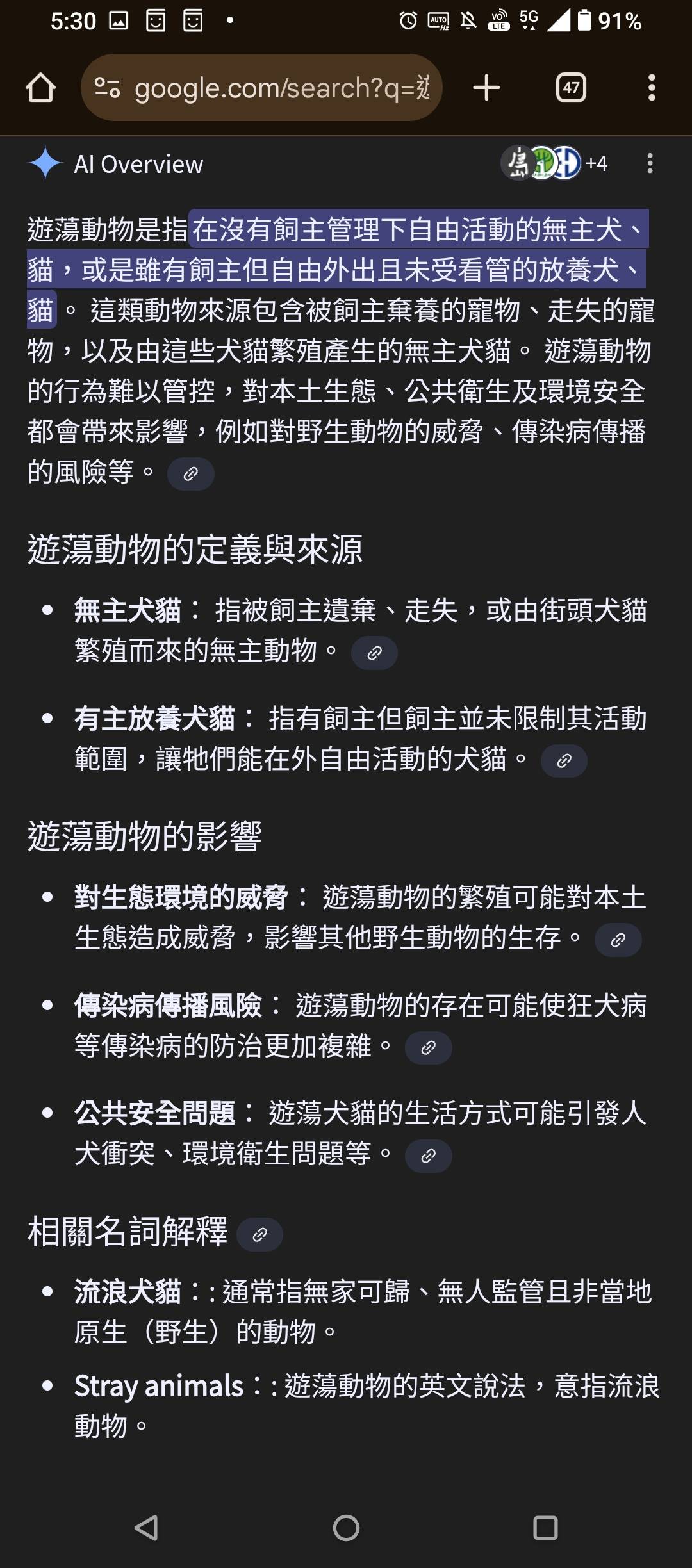Open citation for 傳染病傳播風險 point
The height and width of the screenshot is (1568, 692).
[x=428, y=1048]
